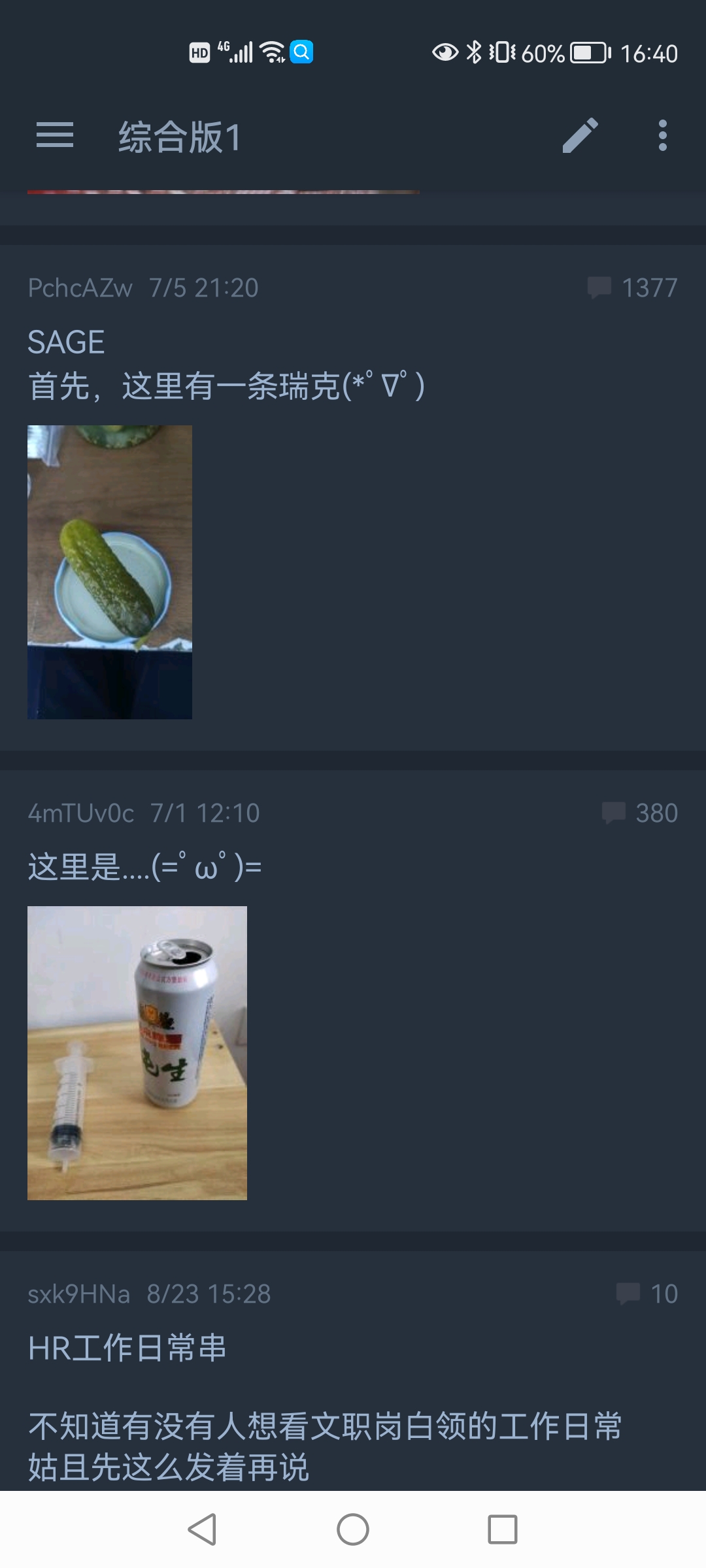
Task: Open the three-dot overflow menu
Action: pyautogui.click(x=662, y=135)
